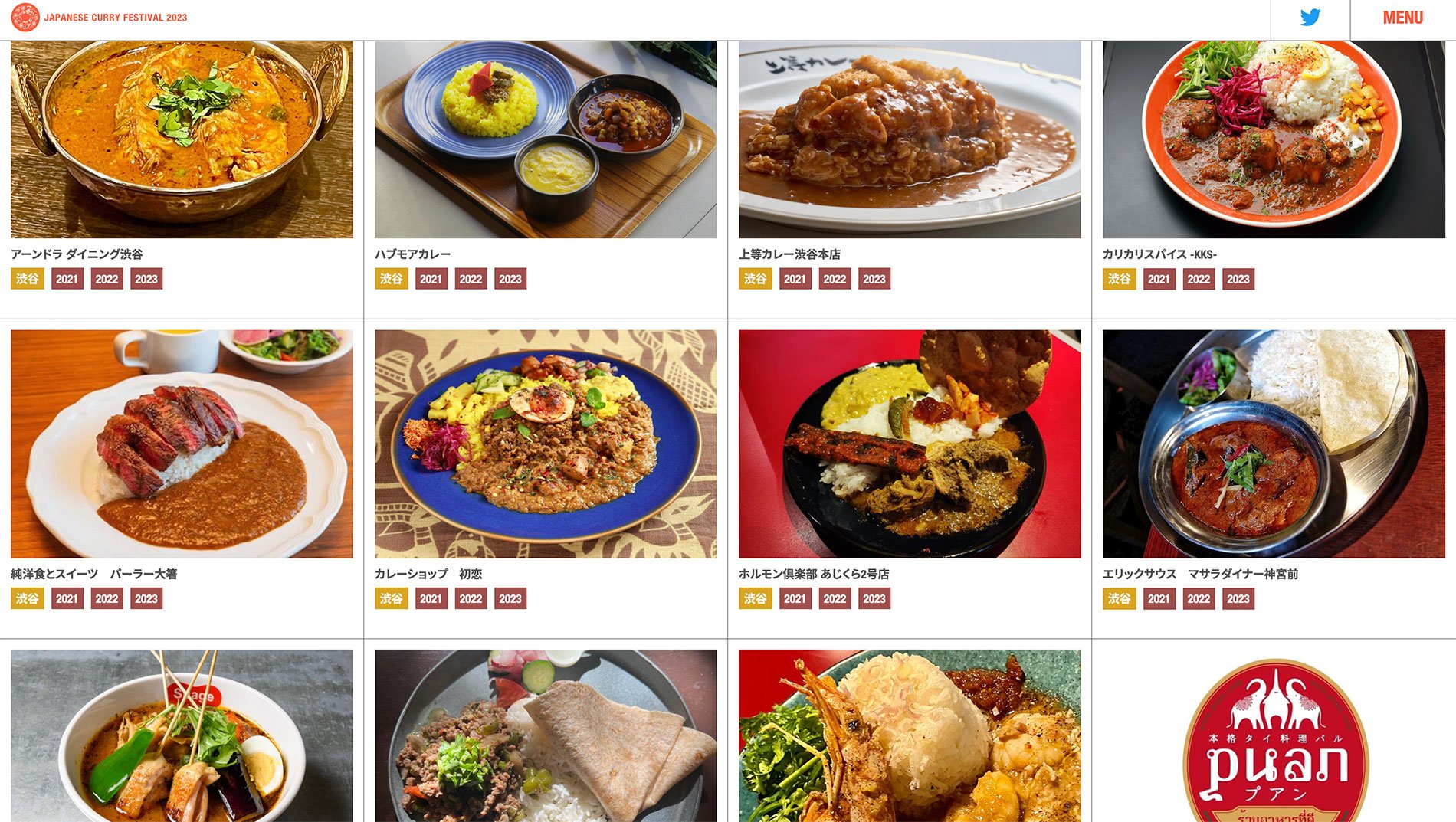Open the MENU button
The width and height of the screenshot is (1456, 822).
click(x=1402, y=18)
